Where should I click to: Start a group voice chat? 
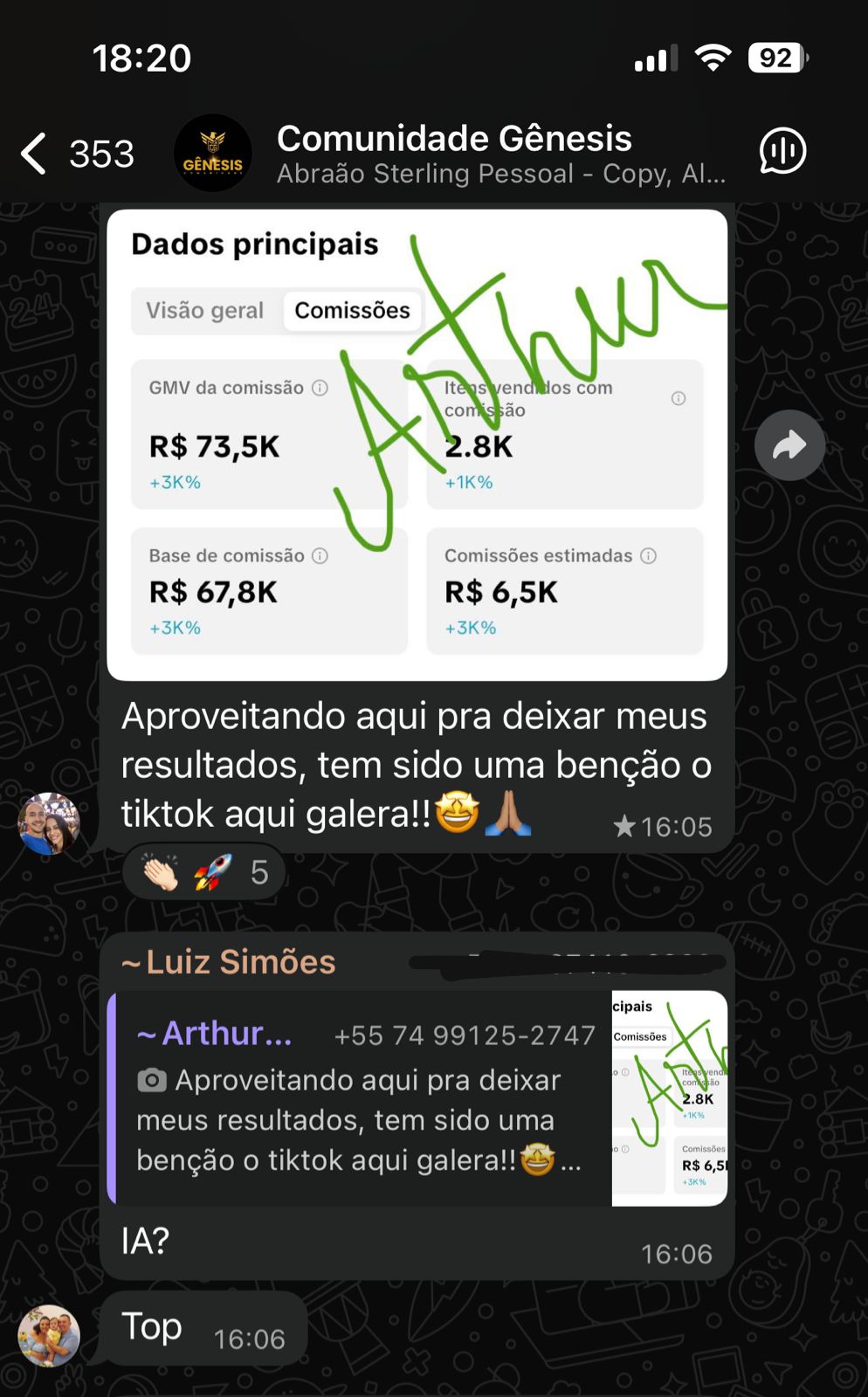[x=782, y=152]
